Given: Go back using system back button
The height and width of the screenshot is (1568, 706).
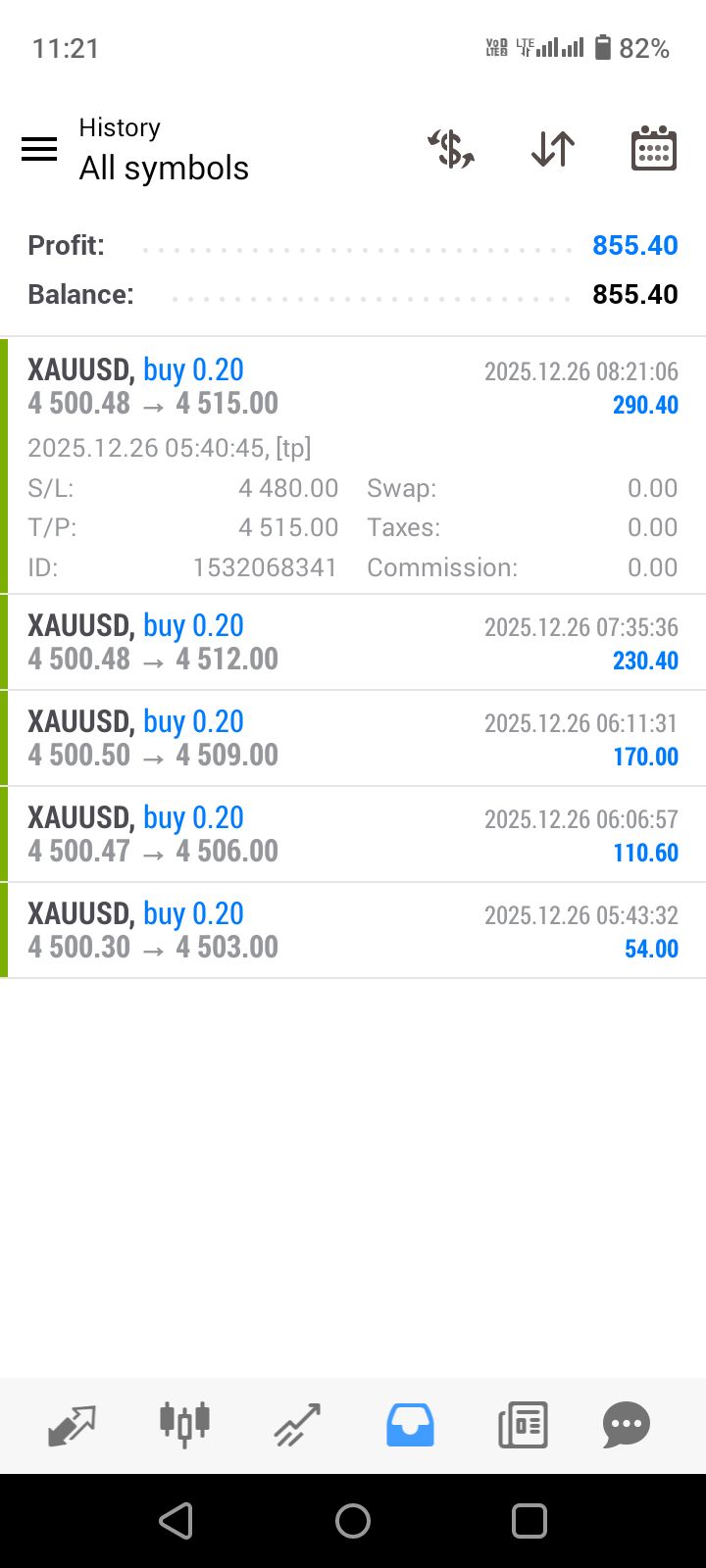Looking at the screenshot, I should pyautogui.click(x=176, y=1521).
